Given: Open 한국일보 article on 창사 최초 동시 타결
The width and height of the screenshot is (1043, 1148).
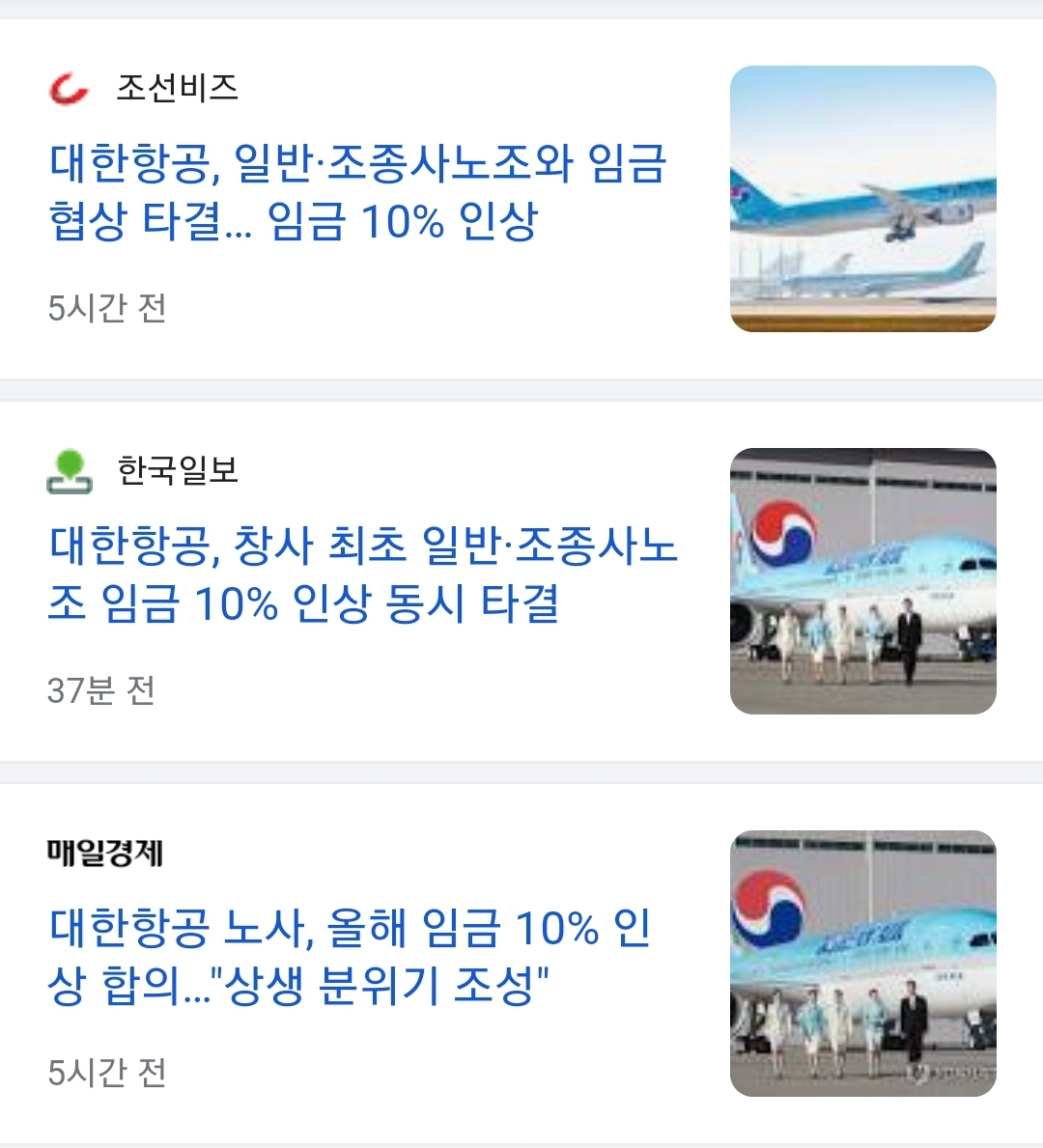Looking at the screenshot, I should (362, 574).
